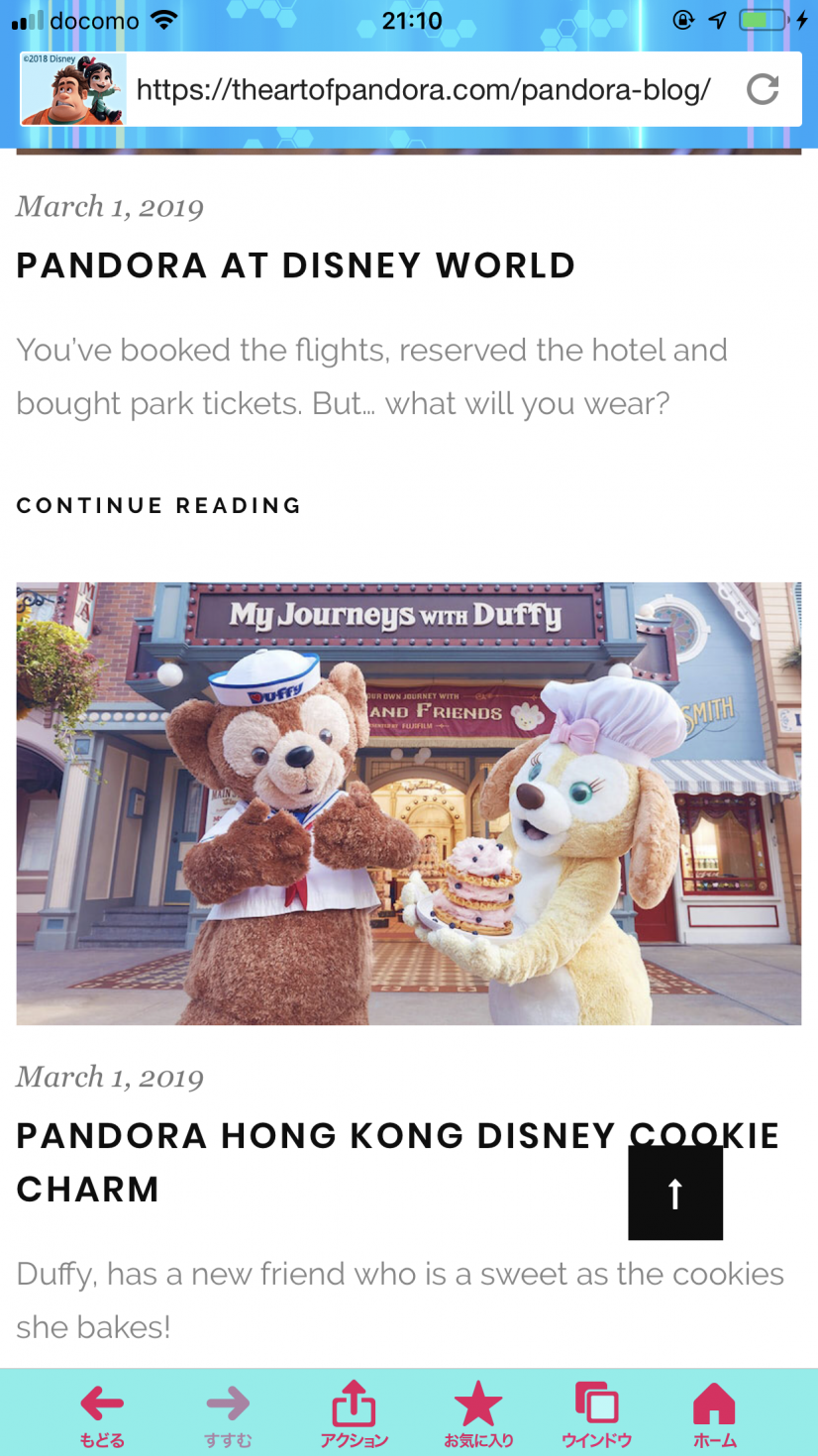Reload the current page
The width and height of the screenshot is (818, 1456).
[x=763, y=90]
